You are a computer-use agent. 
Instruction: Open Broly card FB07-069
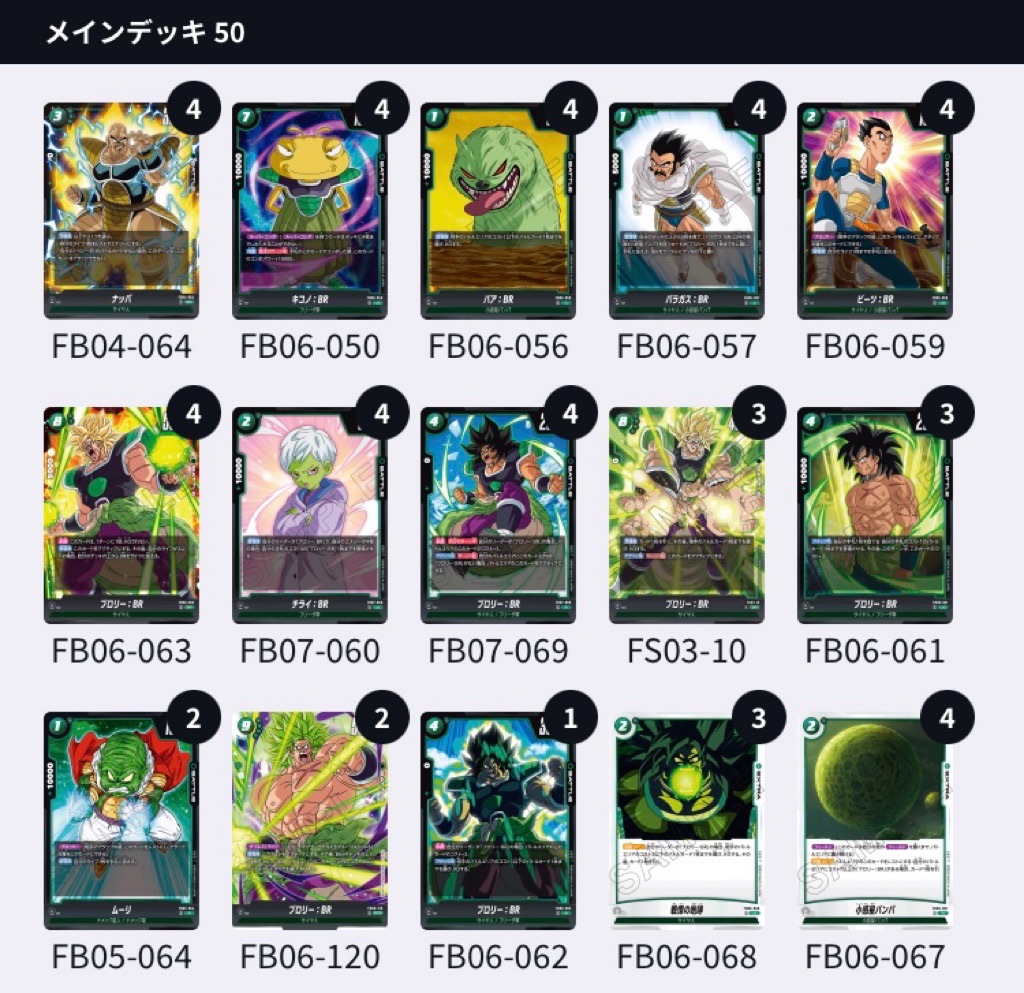pyautogui.click(x=498, y=515)
